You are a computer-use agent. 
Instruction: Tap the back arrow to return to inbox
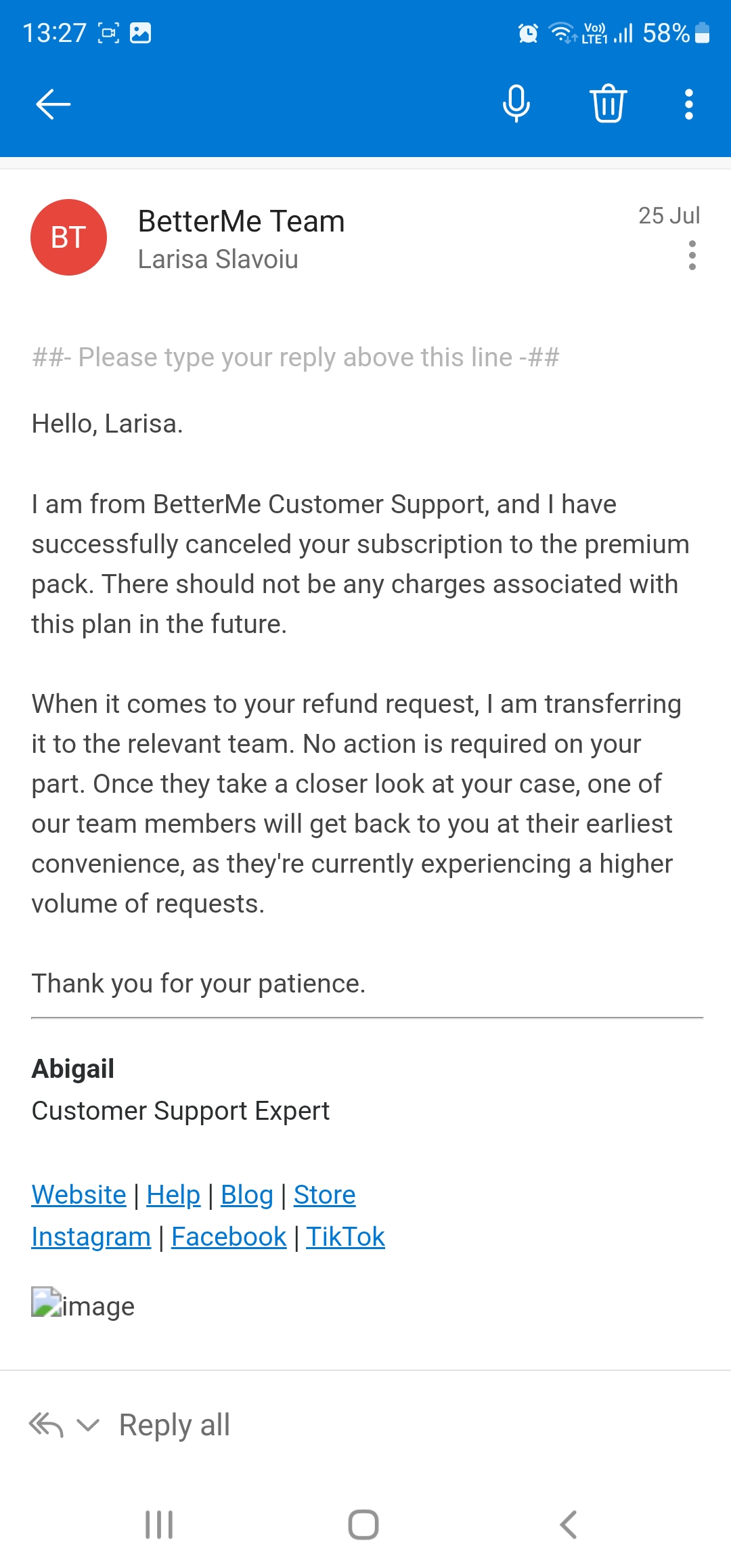pyautogui.click(x=53, y=103)
